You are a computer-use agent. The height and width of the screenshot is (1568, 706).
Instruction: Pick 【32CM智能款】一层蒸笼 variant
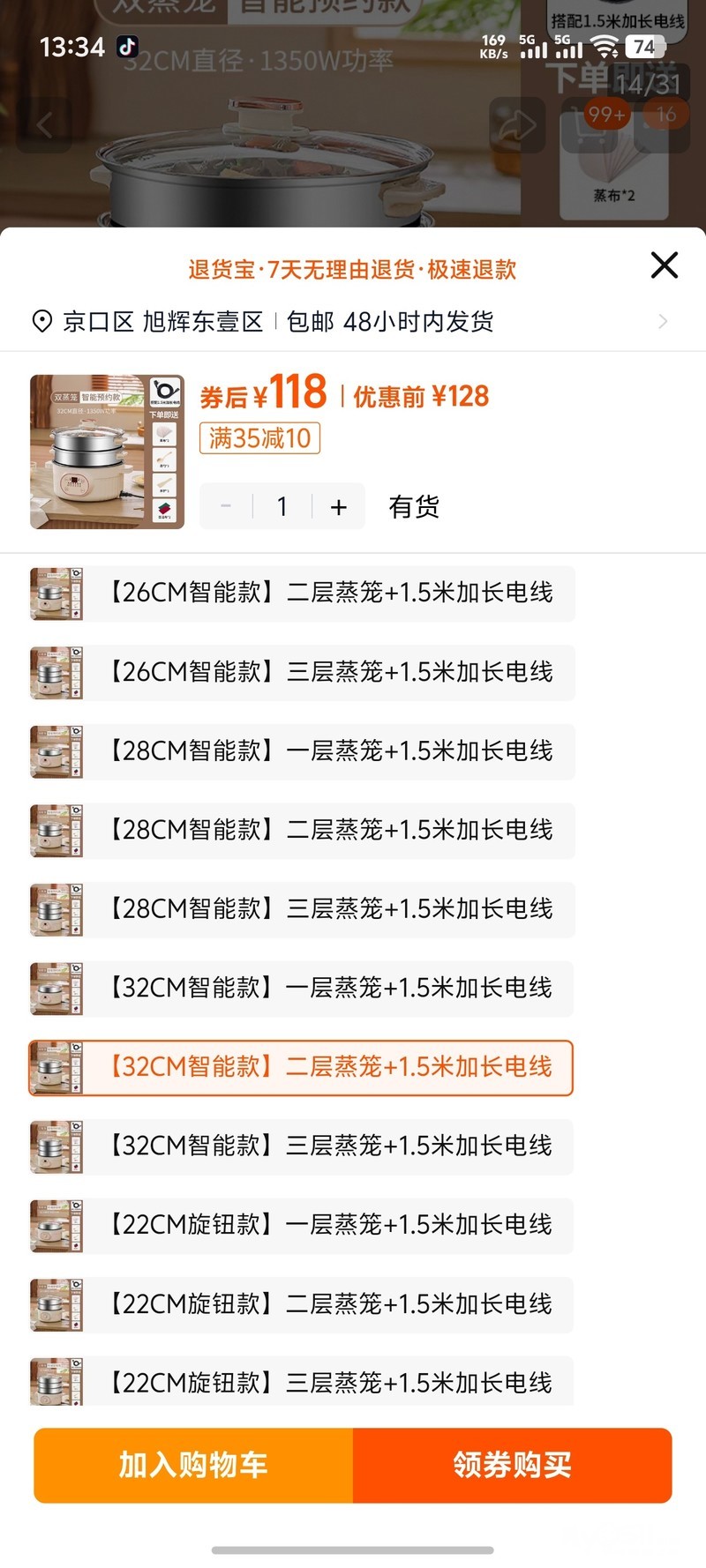pyautogui.click(x=302, y=989)
